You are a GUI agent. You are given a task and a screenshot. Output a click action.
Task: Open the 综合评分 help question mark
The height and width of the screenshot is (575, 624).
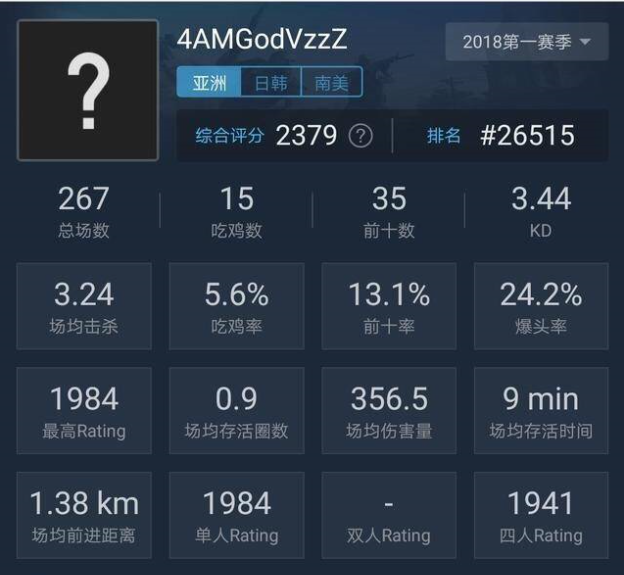click(x=360, y=136)
